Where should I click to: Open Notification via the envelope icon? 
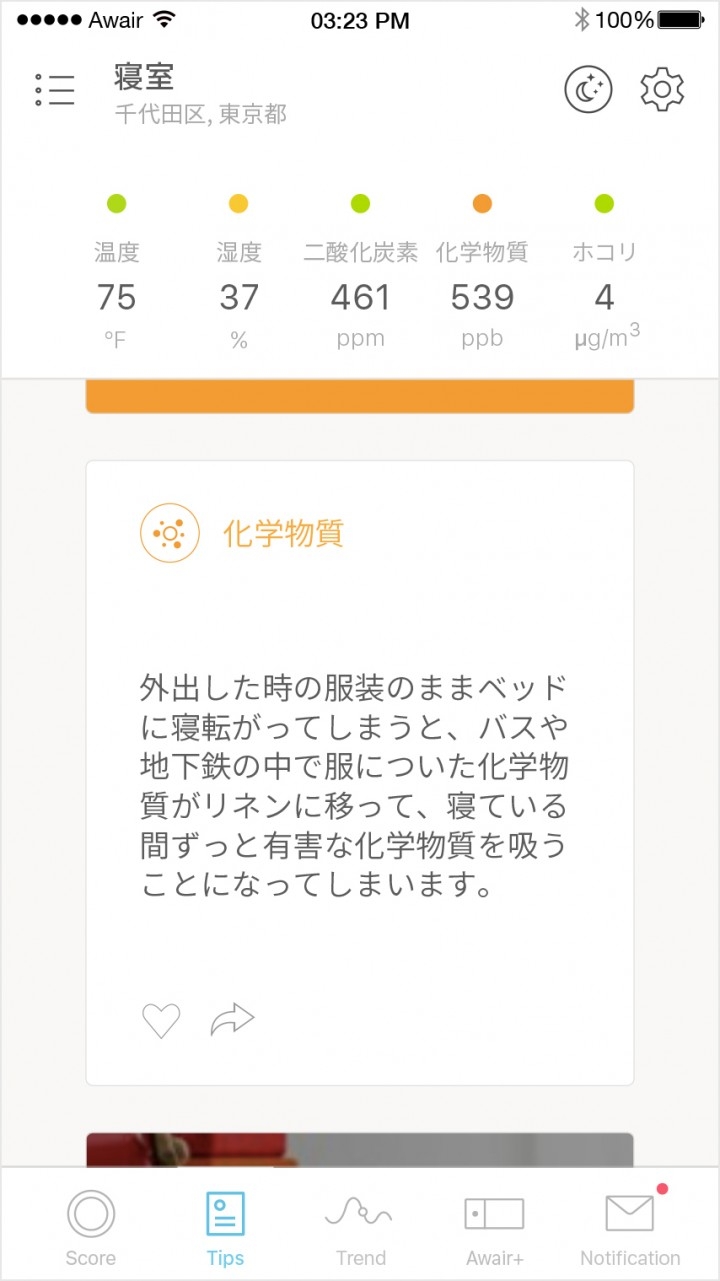click(x=629, y=1210)
